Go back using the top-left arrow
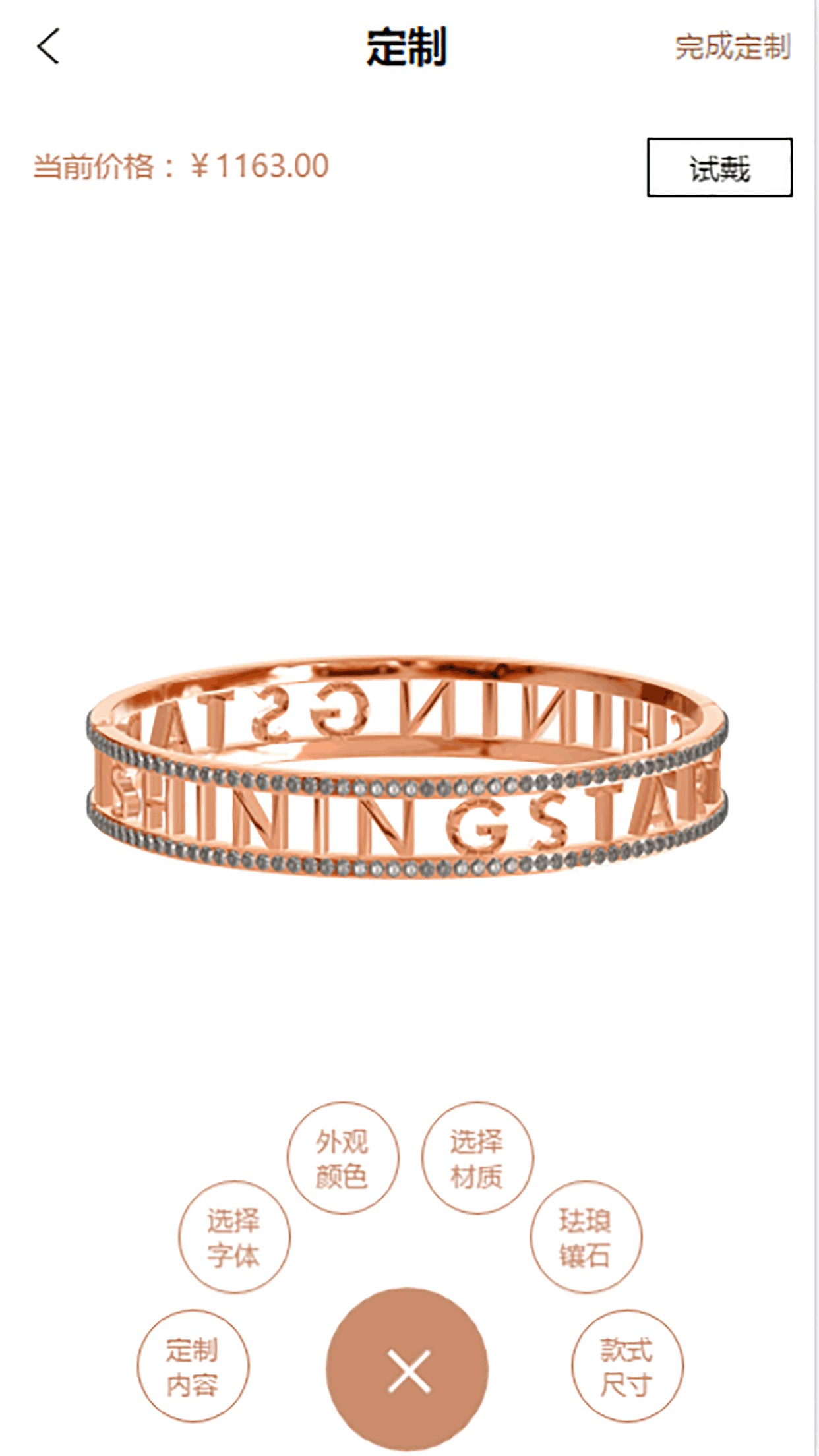Screen dimensions: 819x1456 pyautogui.click(x=48, y=46)
